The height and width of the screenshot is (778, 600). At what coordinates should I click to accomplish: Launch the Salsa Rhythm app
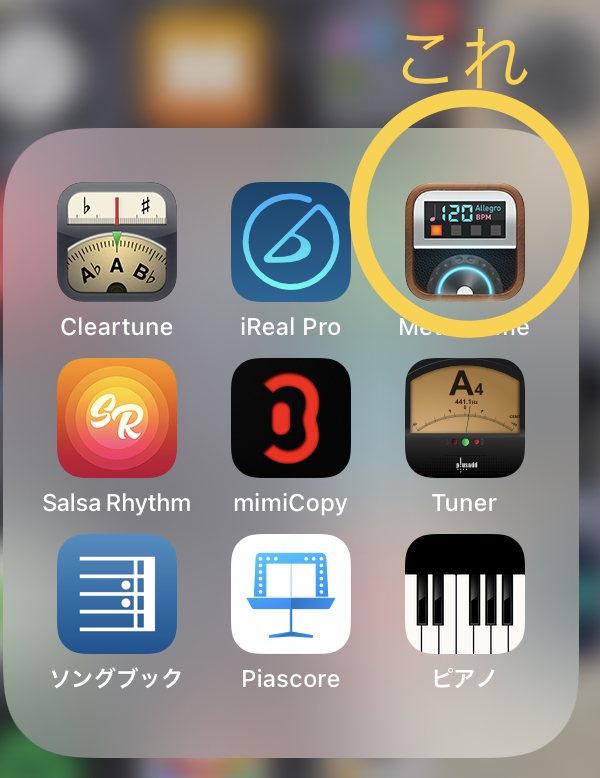117,418
